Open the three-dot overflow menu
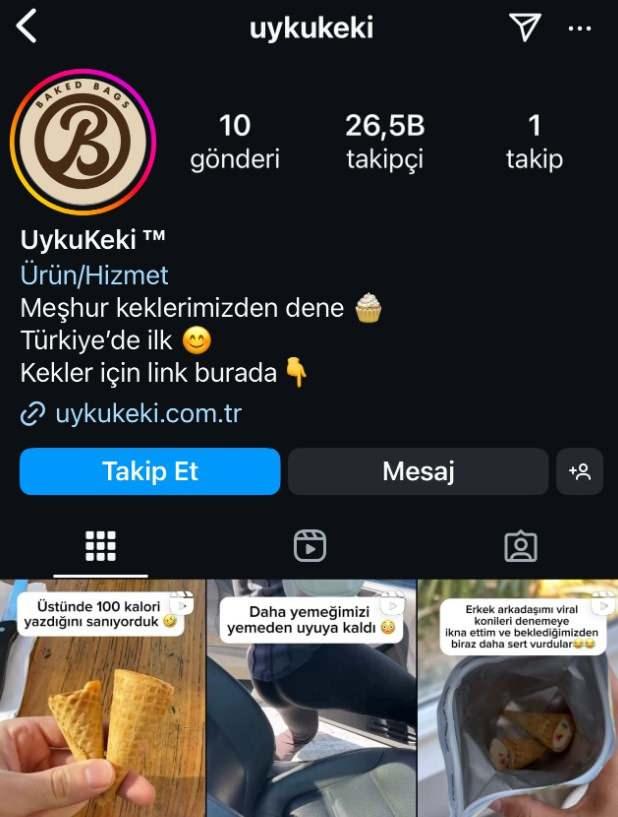 pos(580,28)
